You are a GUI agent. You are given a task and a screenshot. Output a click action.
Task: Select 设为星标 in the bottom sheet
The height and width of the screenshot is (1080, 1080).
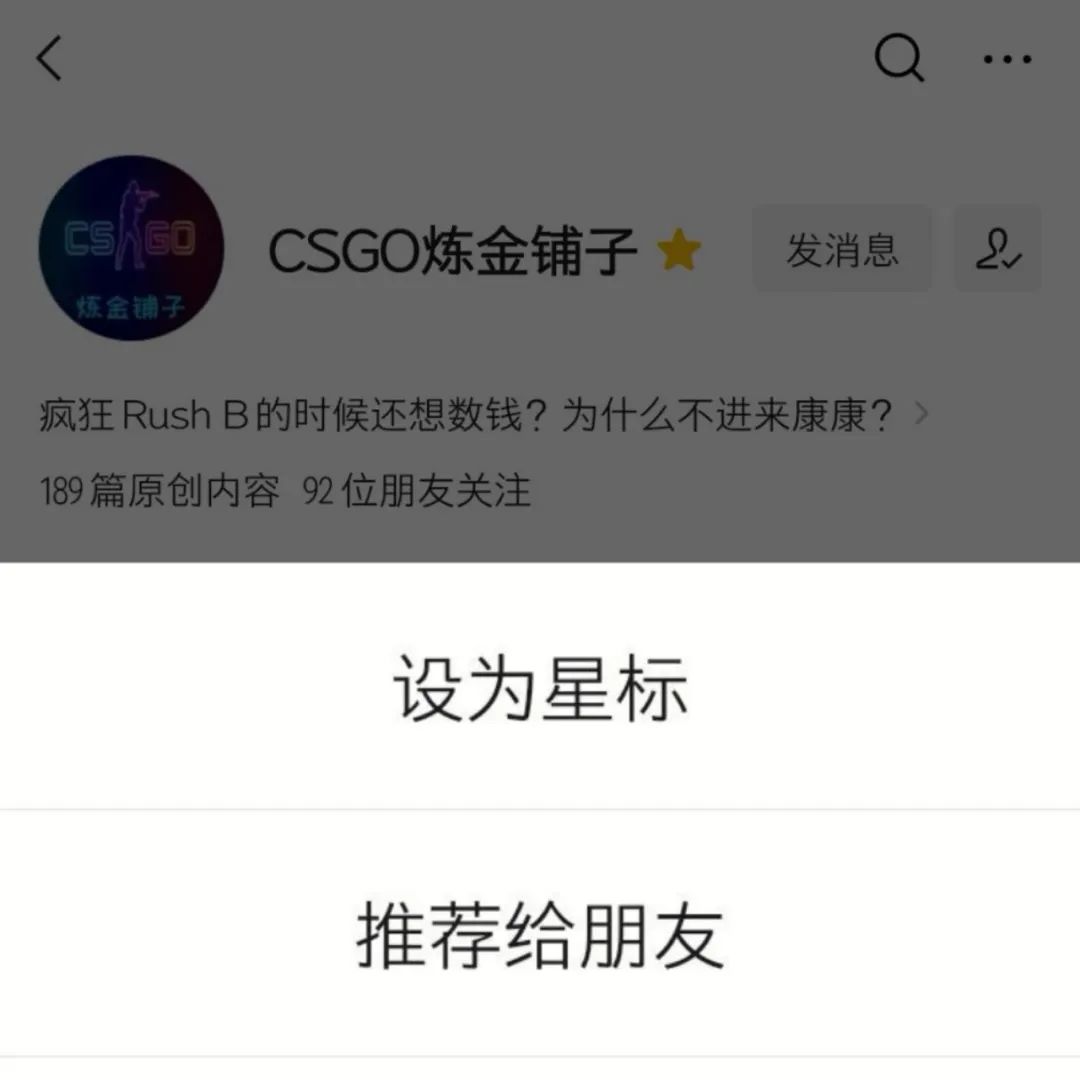[x=540, y=689]
